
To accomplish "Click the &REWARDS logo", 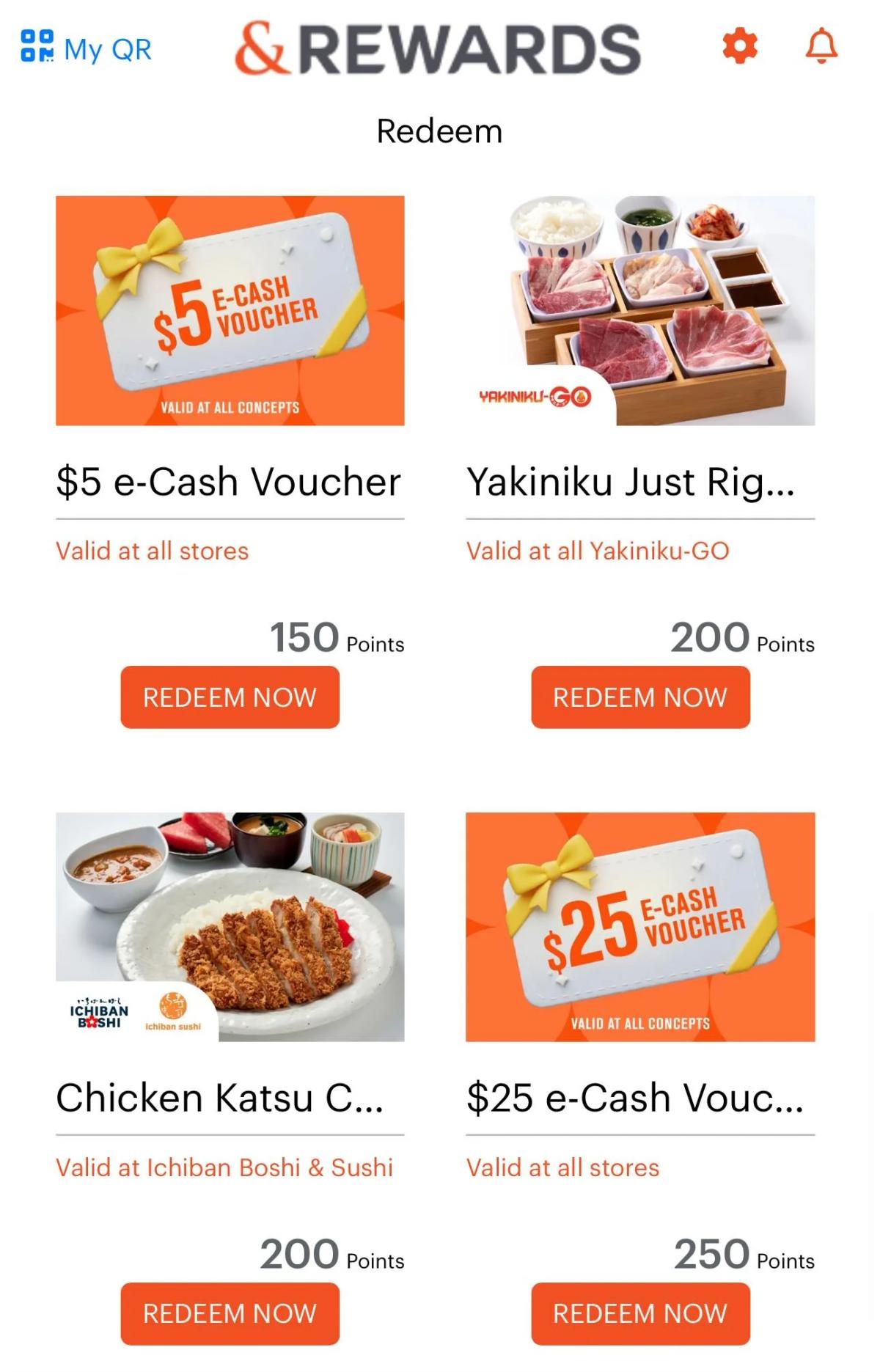I will point(438,47).
